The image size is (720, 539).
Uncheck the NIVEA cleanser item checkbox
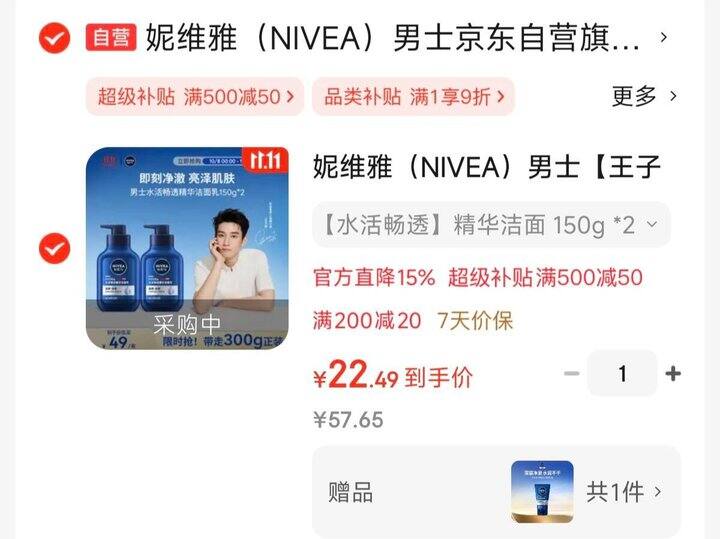[55, 248]
